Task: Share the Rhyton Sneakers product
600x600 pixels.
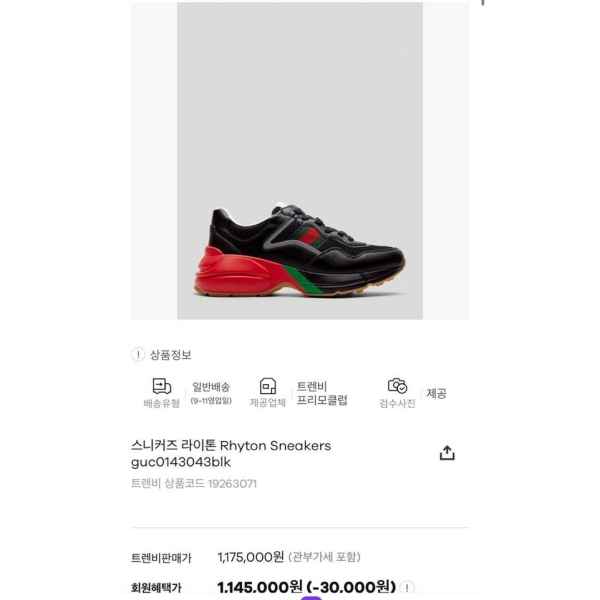Action: tap(447, 453)
